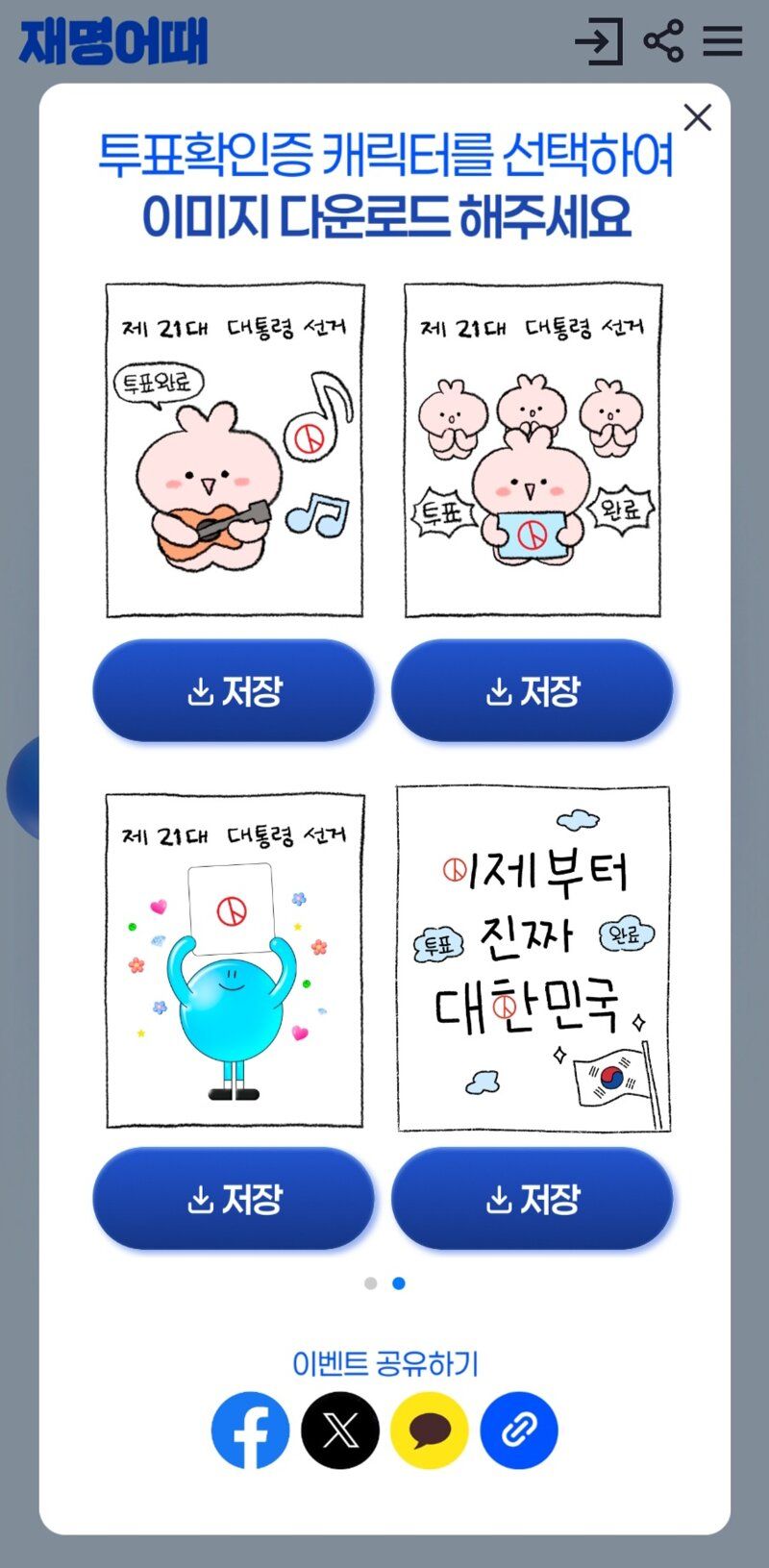This screenshot has height=1568, width=769.
Task: Close the image download popup
Action: pyautogui.click(x=697, y=118)
